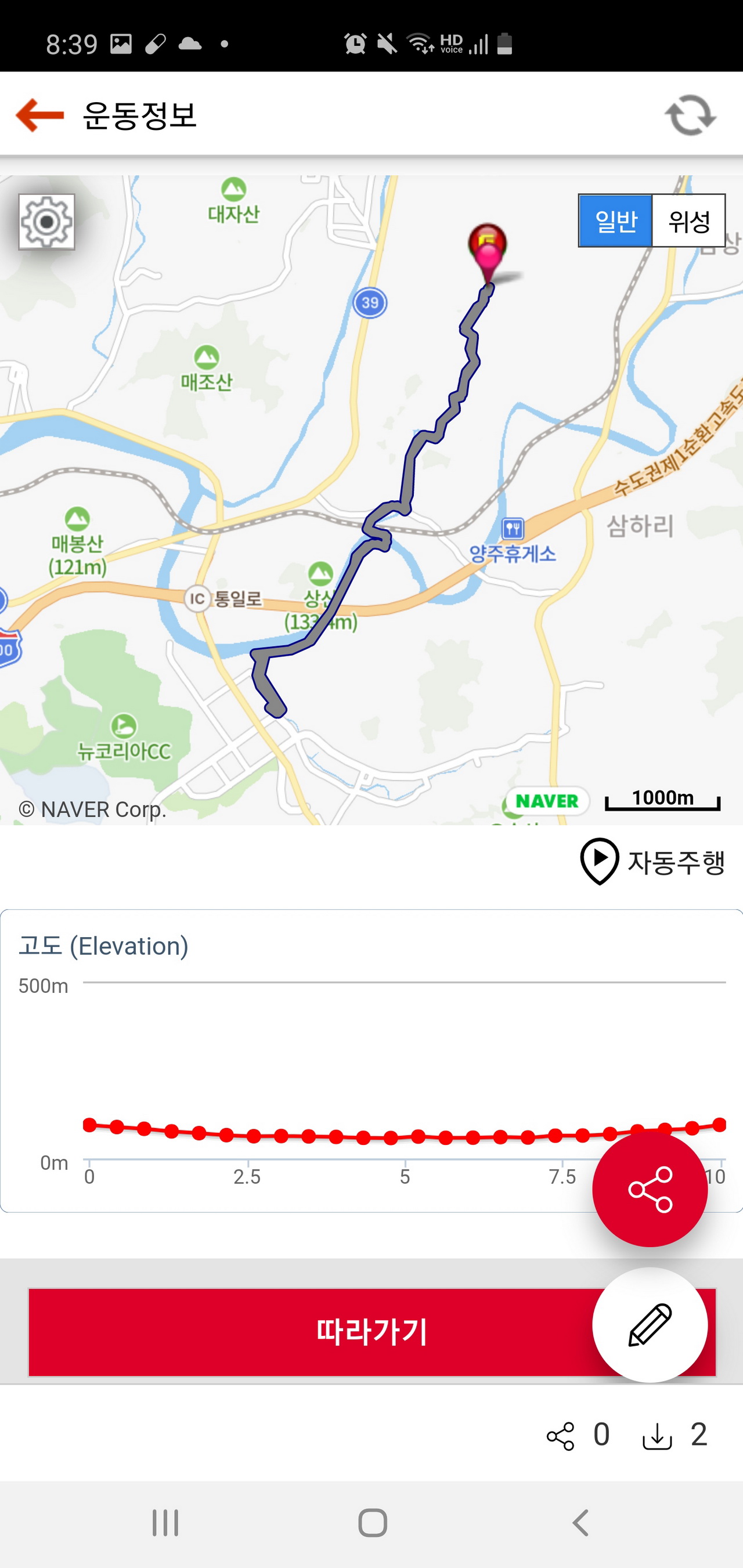Refresh the workout info
This screenshot has width=743, height=1568.
pyautogui.click(x=690, y=115)
